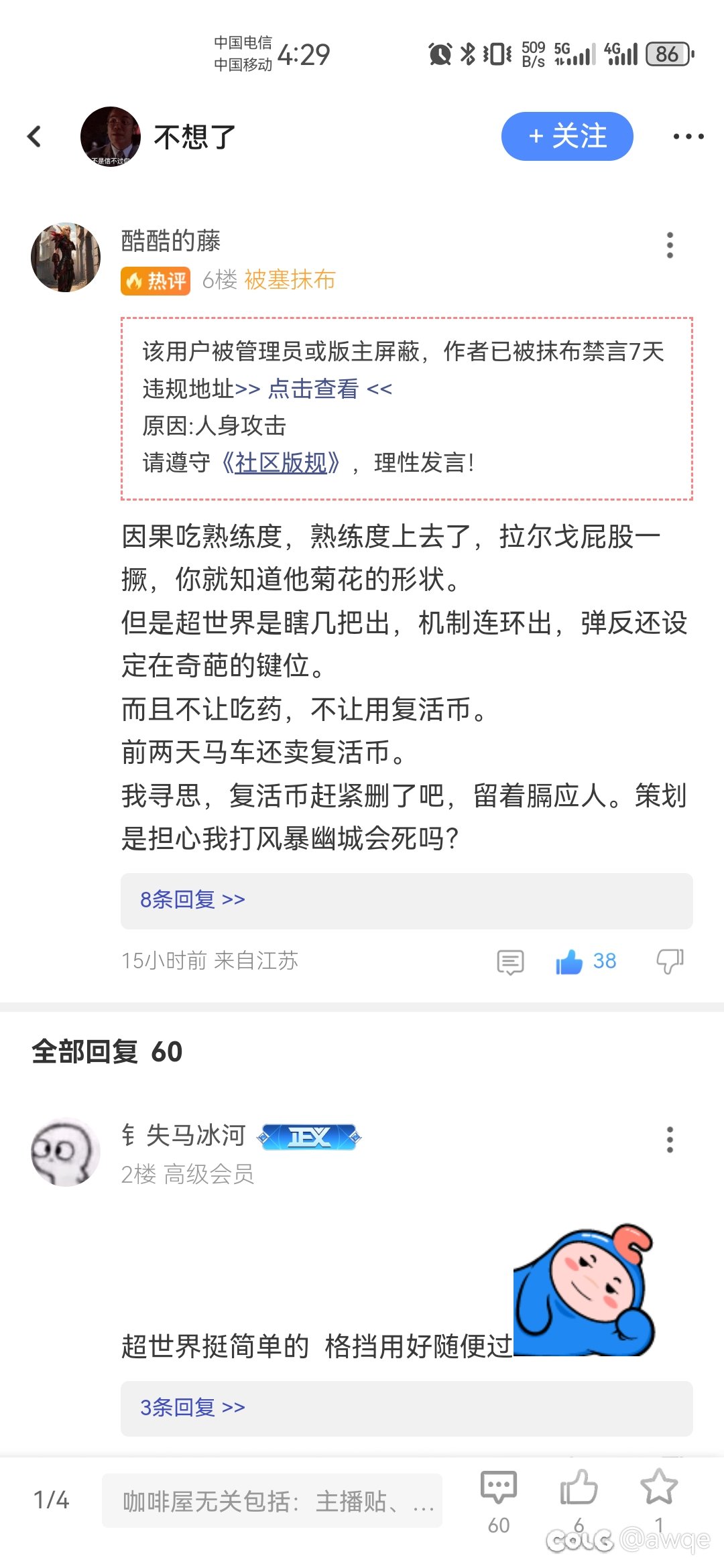
Task: Open the 社区版规 community rules link
Action: (x=281, y=463)
